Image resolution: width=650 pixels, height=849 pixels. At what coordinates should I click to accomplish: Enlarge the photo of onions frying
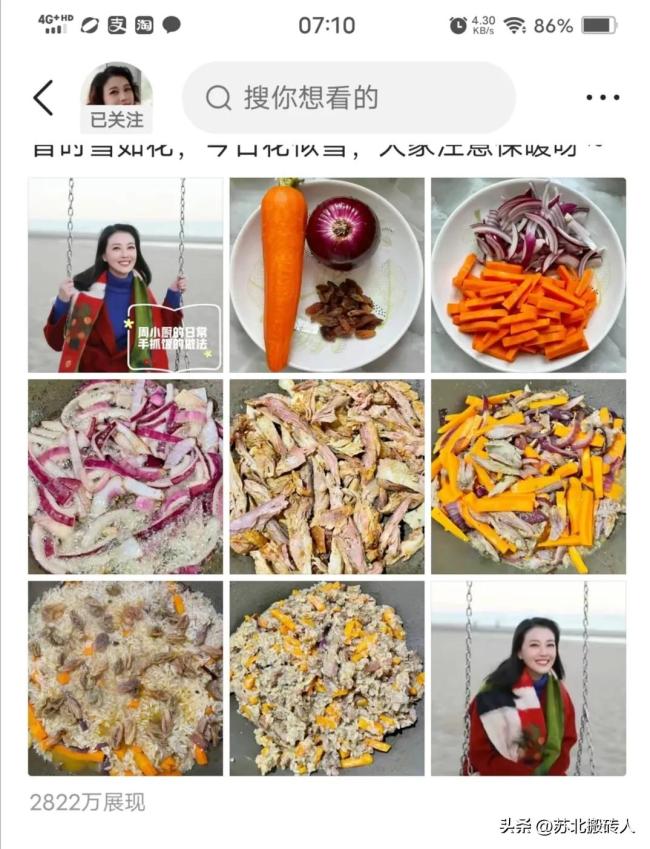pos(126,476)
